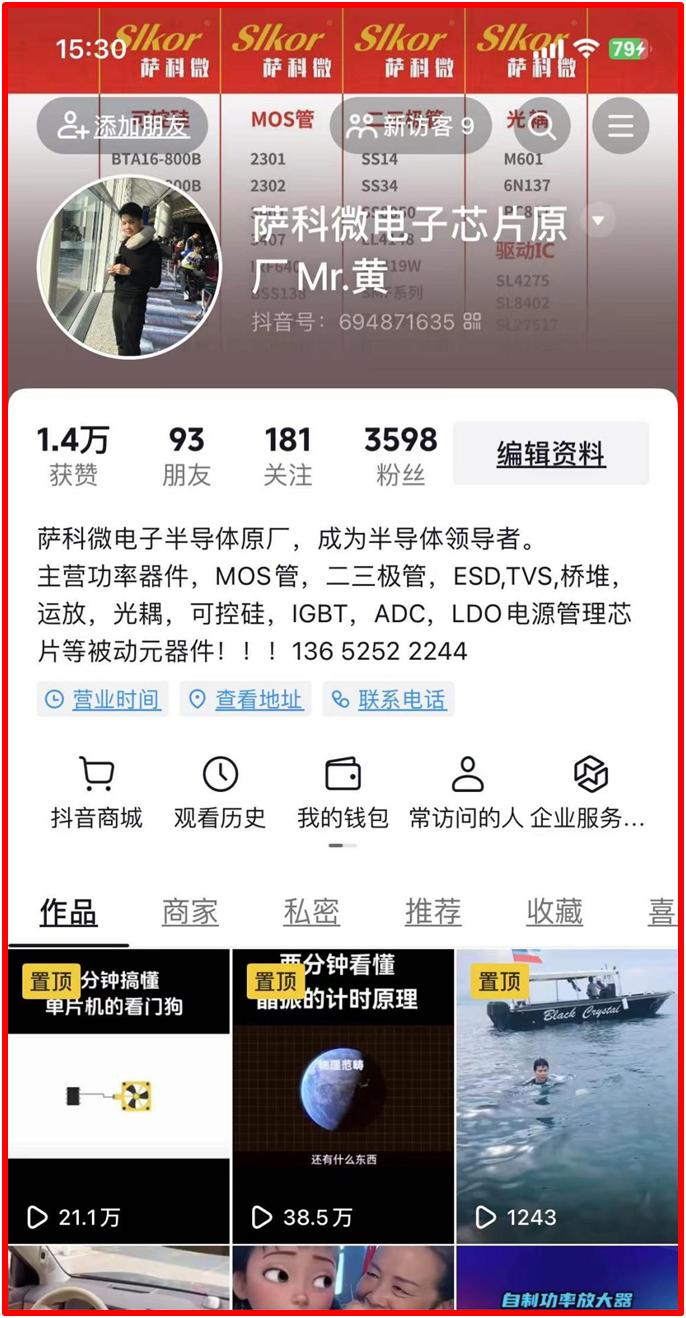Screen dimensions: 686x1318
Task: Tap the 联系电话 link
Action: click(389, 699)
